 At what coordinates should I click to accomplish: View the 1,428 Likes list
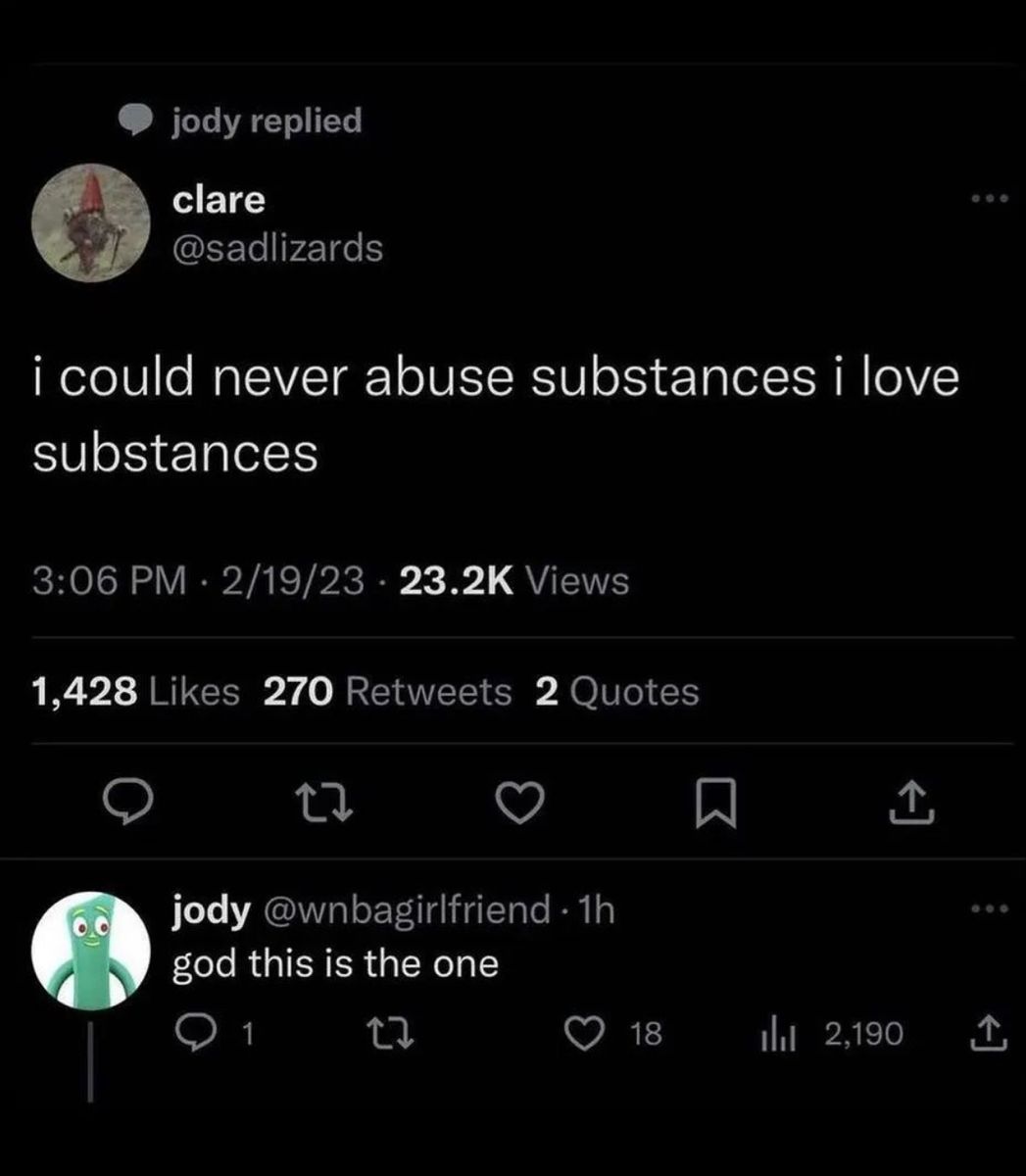click(x=135, y=692)
